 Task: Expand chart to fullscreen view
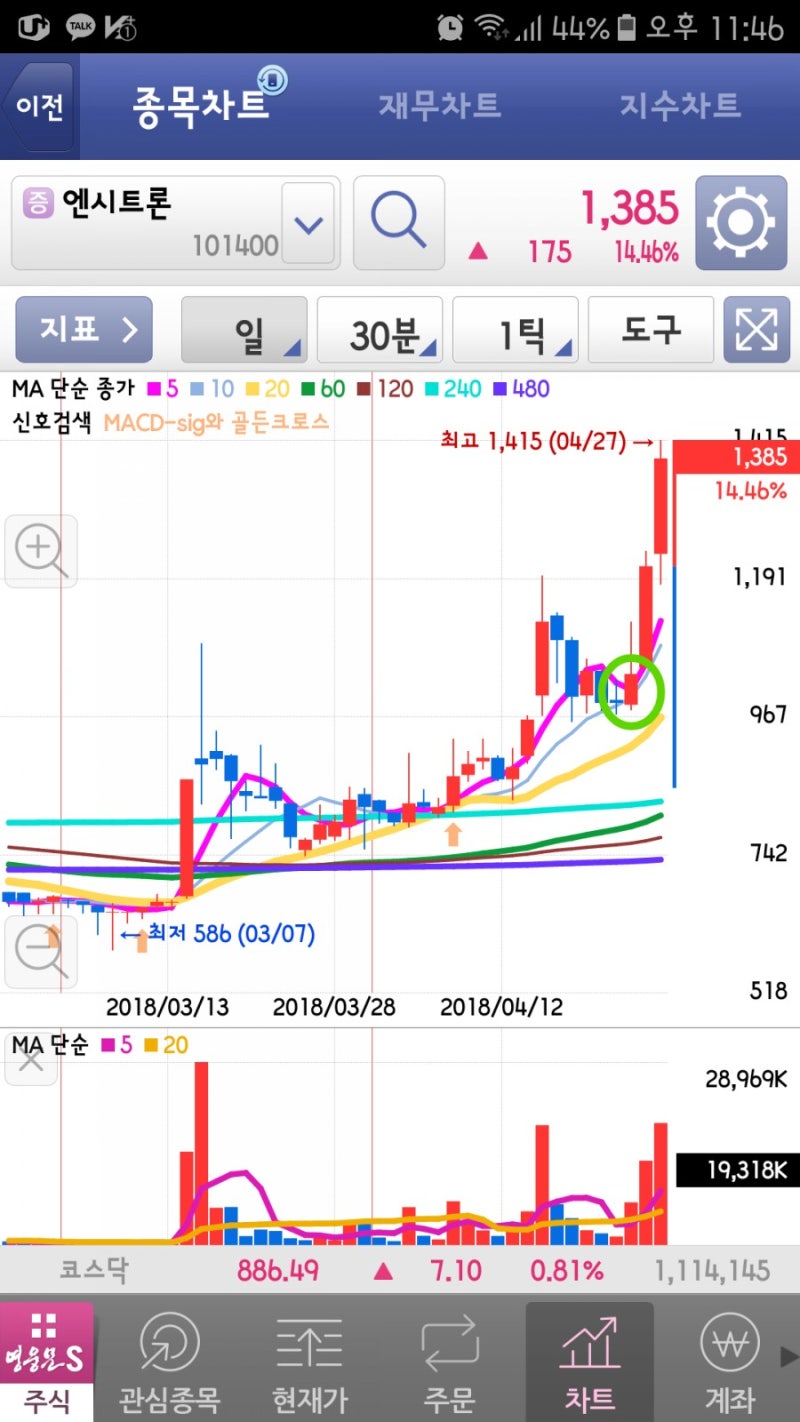[758, 330]
